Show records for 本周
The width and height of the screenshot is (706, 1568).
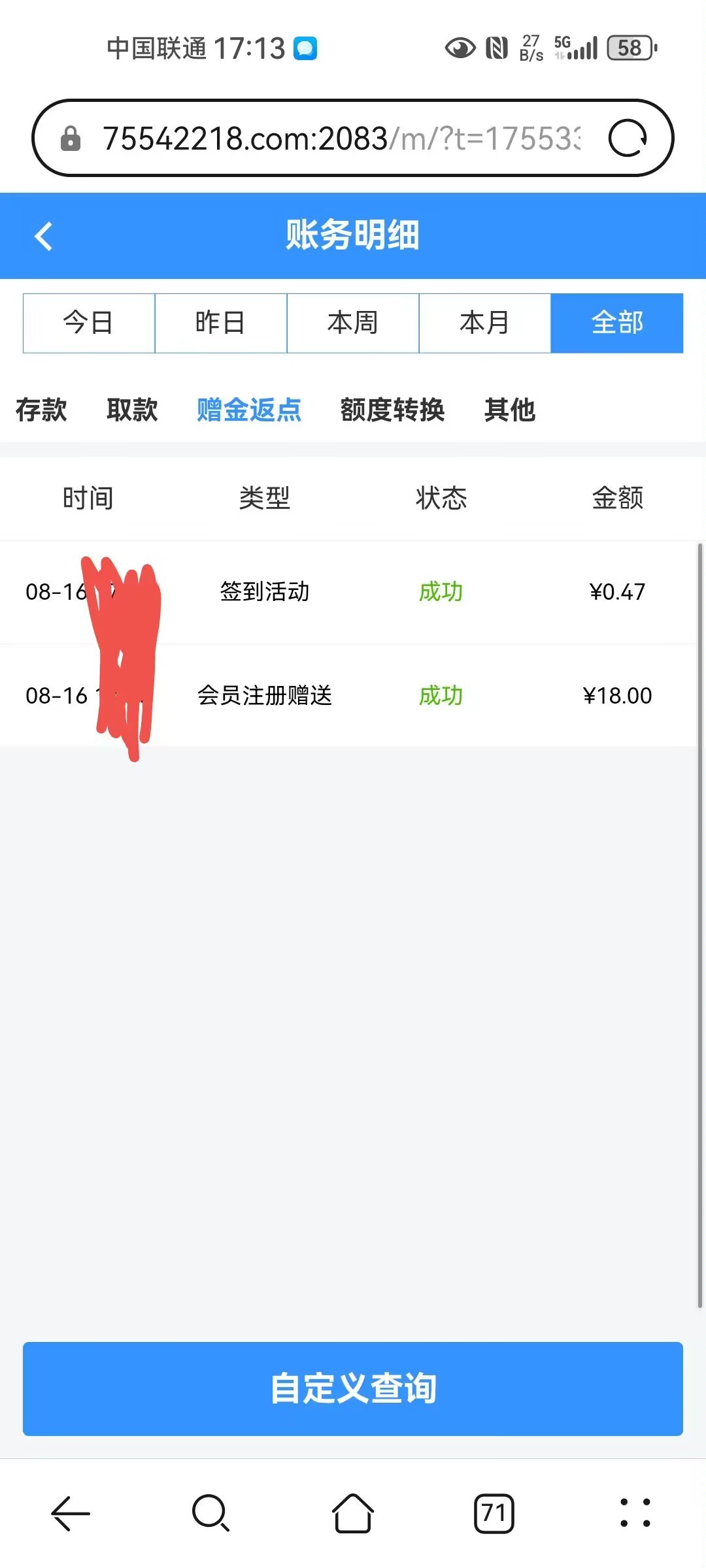click(x=353, y=323)
